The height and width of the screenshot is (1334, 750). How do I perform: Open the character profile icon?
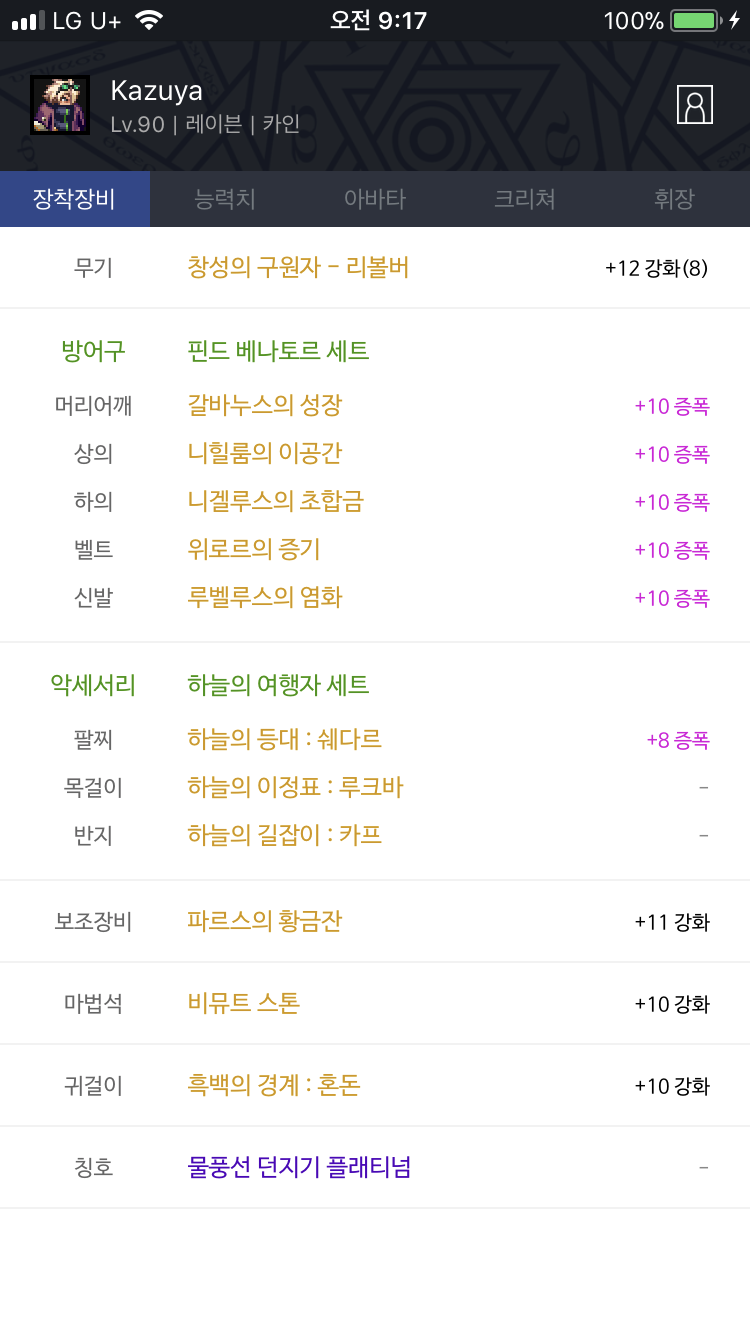694,105
